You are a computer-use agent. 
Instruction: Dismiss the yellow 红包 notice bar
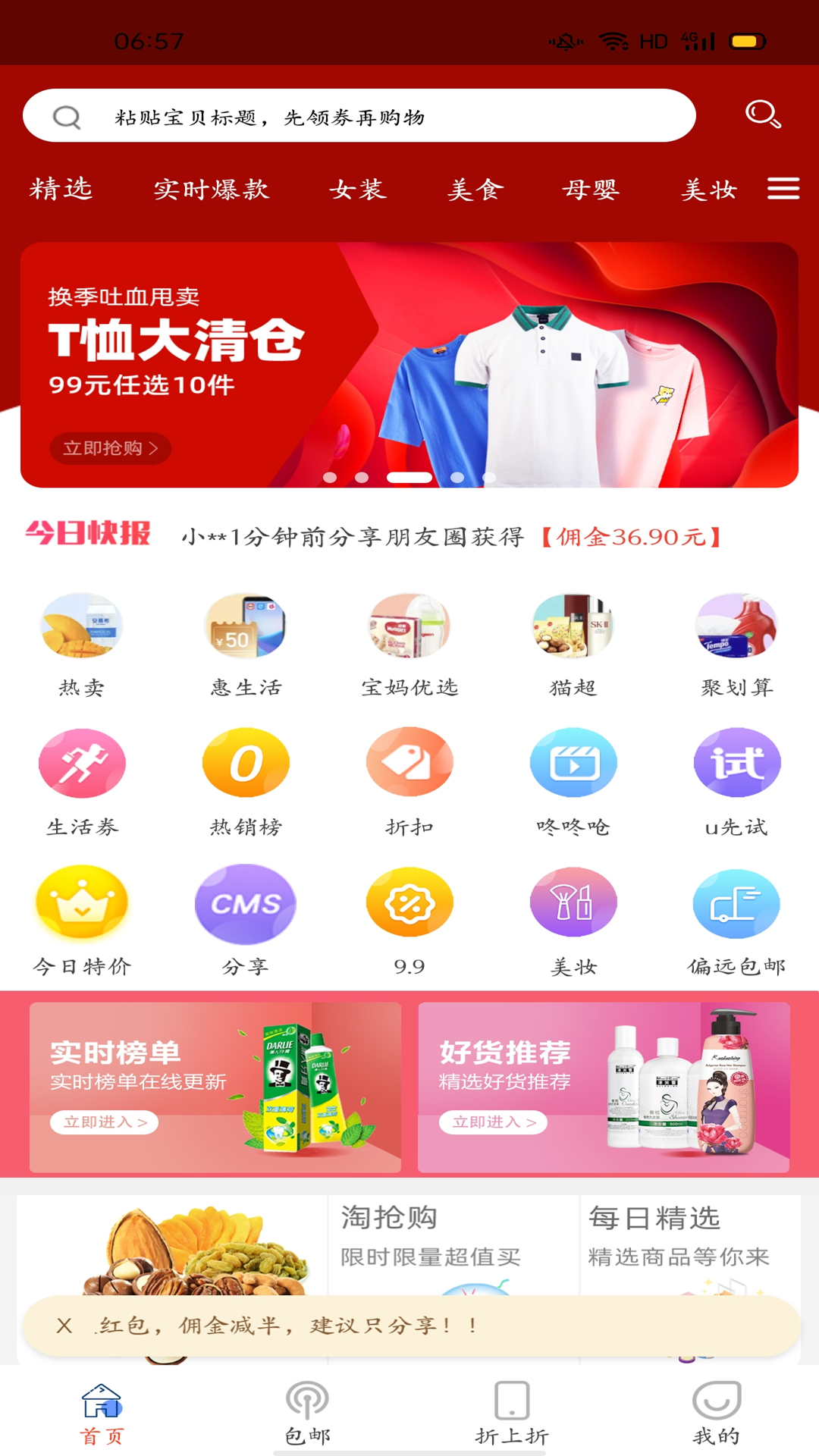tap(64, 1326)
